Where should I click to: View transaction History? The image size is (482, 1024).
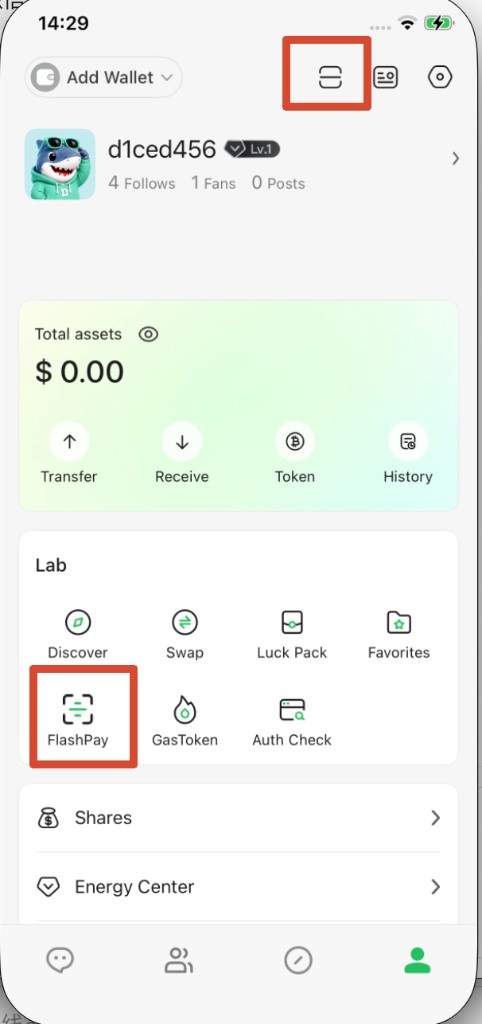(408, 454)
